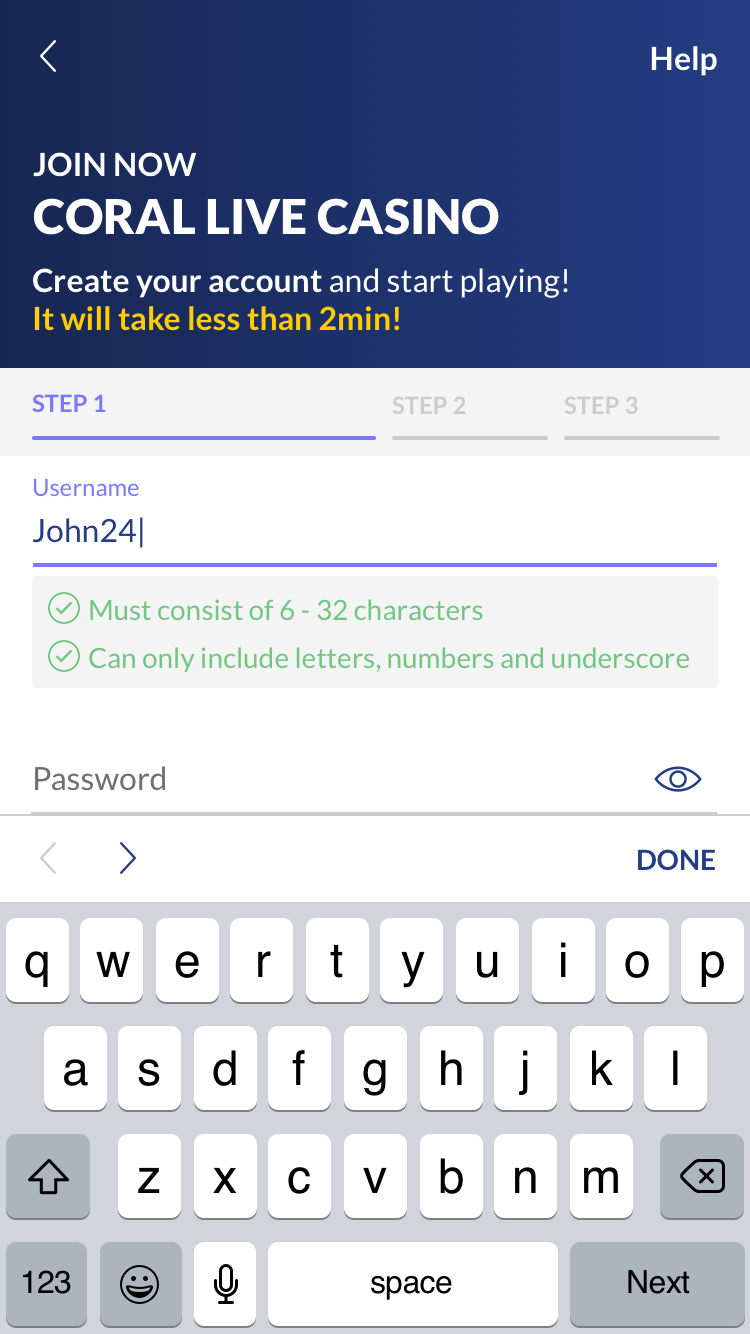Start voice dictation with the microphone key
The image size is (750, 1334).
tap(226, 1283)
